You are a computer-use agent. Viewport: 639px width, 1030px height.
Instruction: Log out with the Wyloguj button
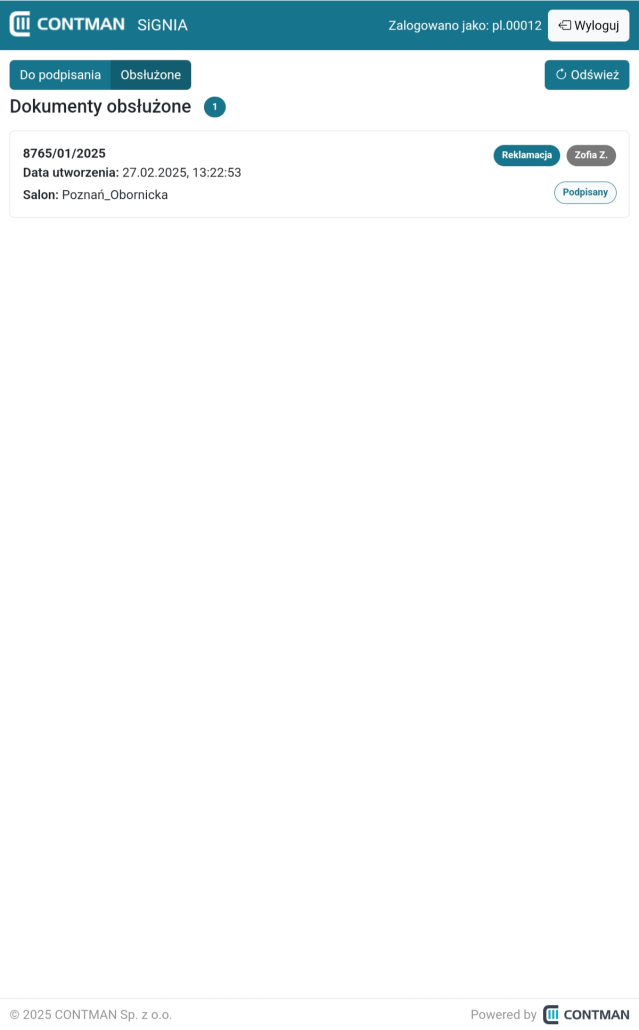point(588,26)
